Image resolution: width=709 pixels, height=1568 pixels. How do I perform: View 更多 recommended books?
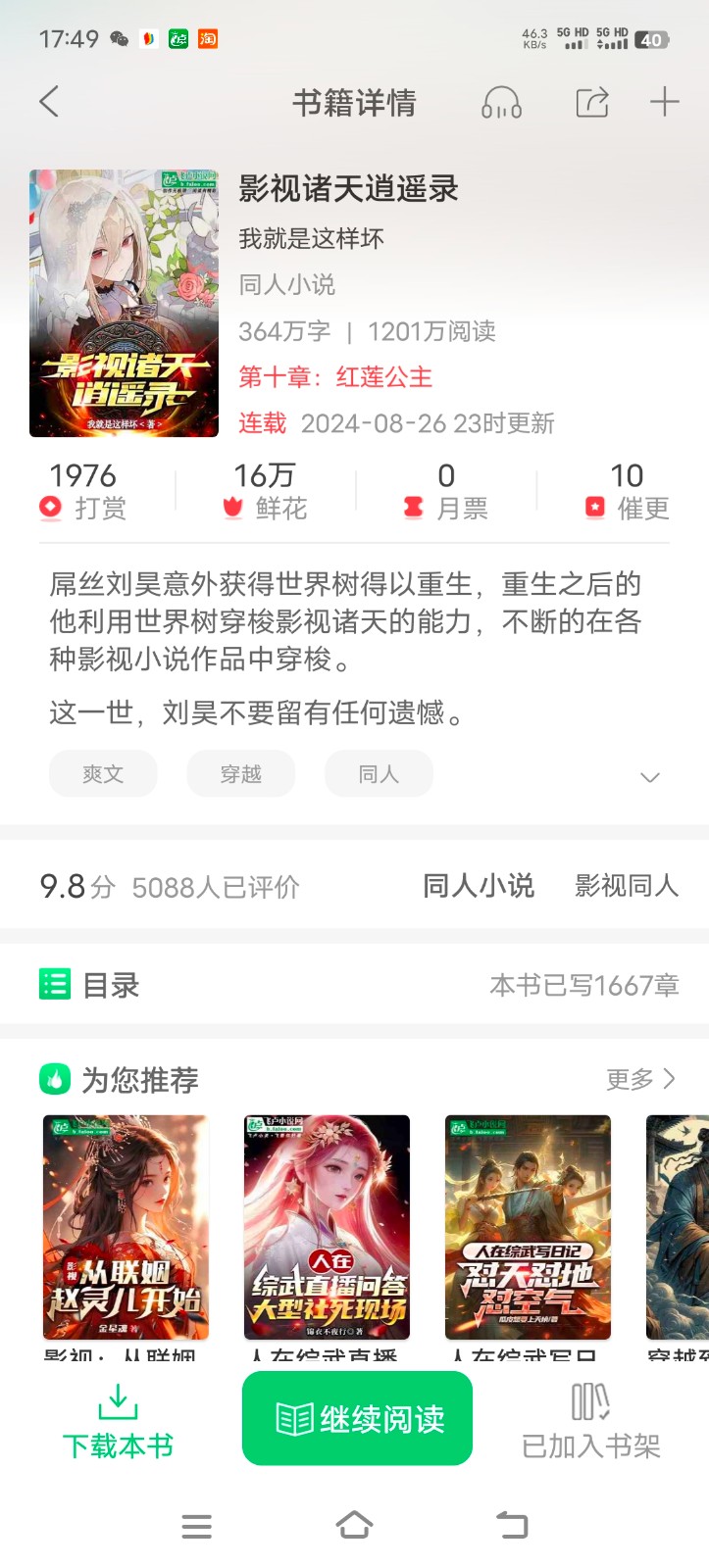pyautogui.click(x=640, y=1079)
